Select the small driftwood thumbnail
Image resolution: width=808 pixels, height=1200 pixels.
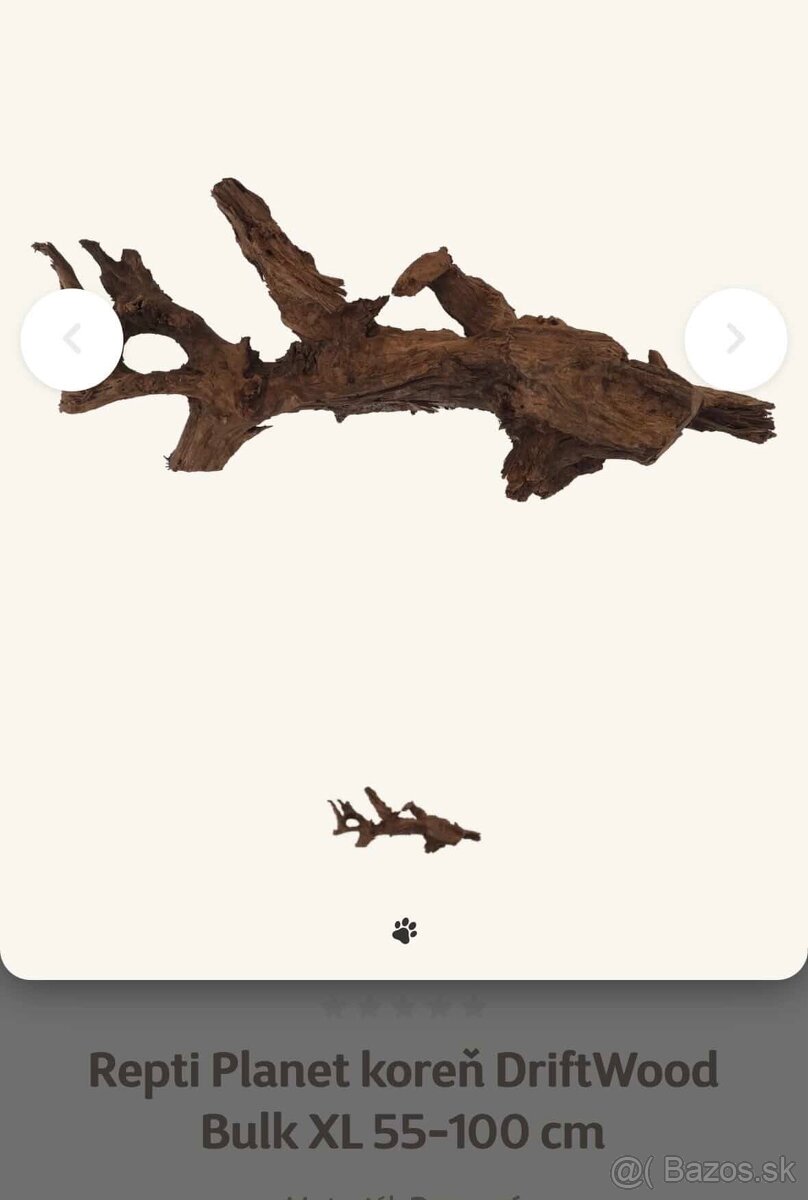[x=404, y=821]
